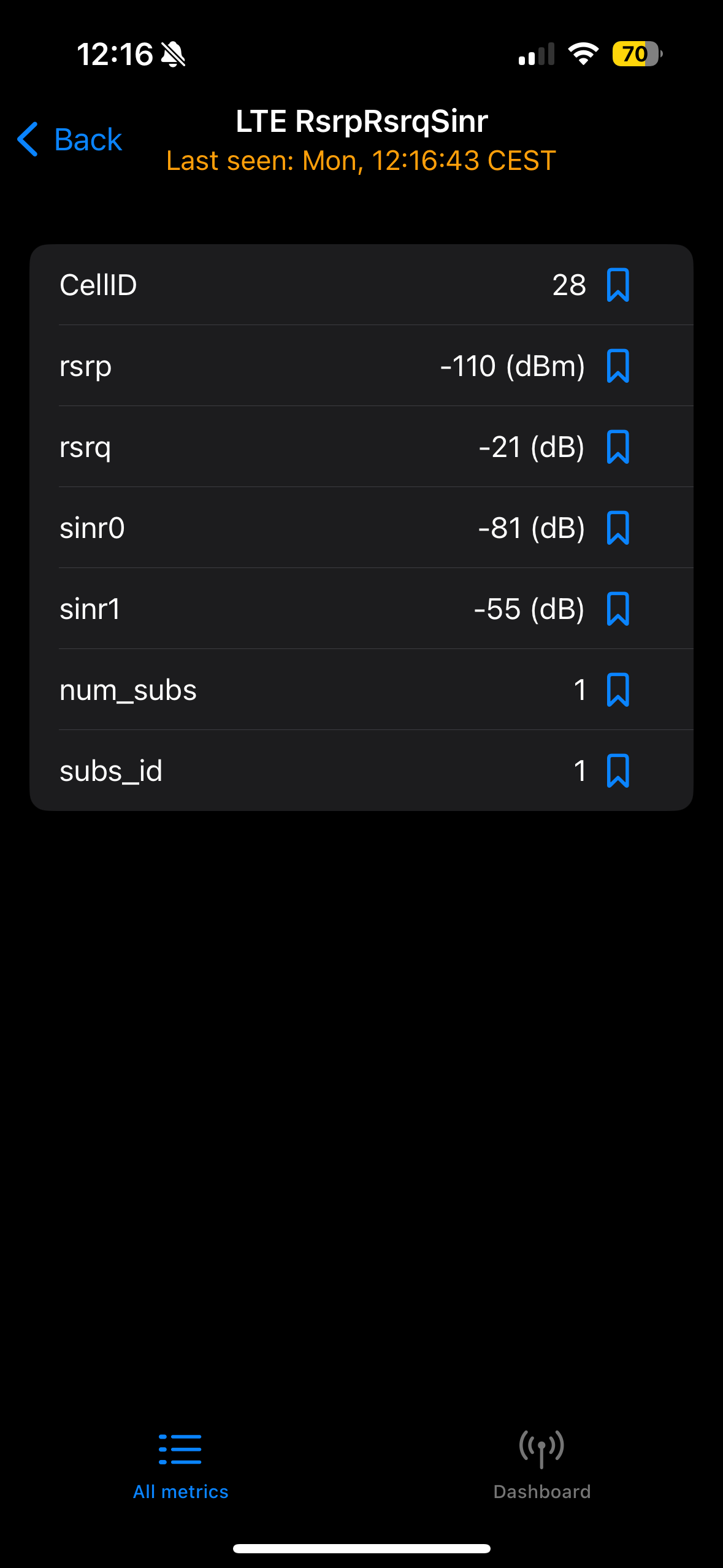Bookmark the sinr1 metric

pos(618,609)
